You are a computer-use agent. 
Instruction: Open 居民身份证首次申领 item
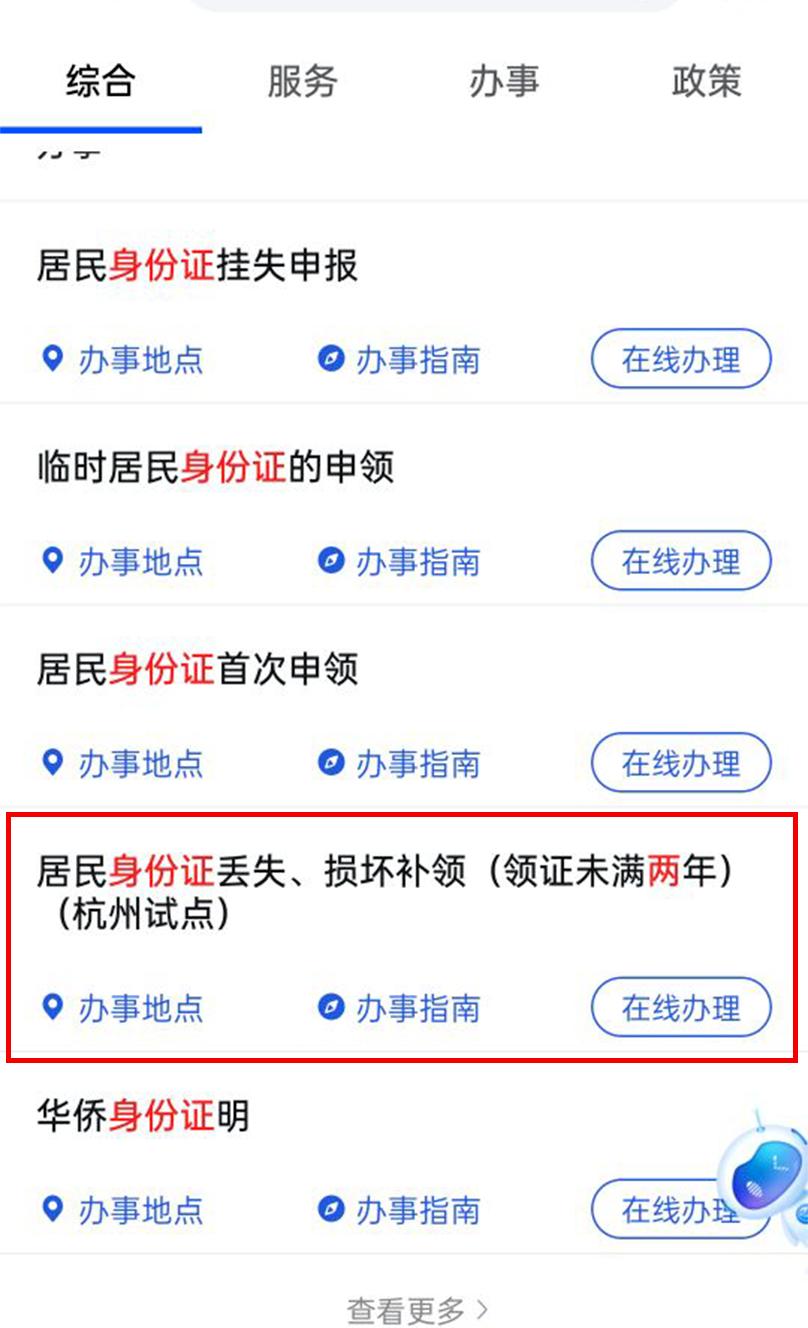(x=198, y=669)
